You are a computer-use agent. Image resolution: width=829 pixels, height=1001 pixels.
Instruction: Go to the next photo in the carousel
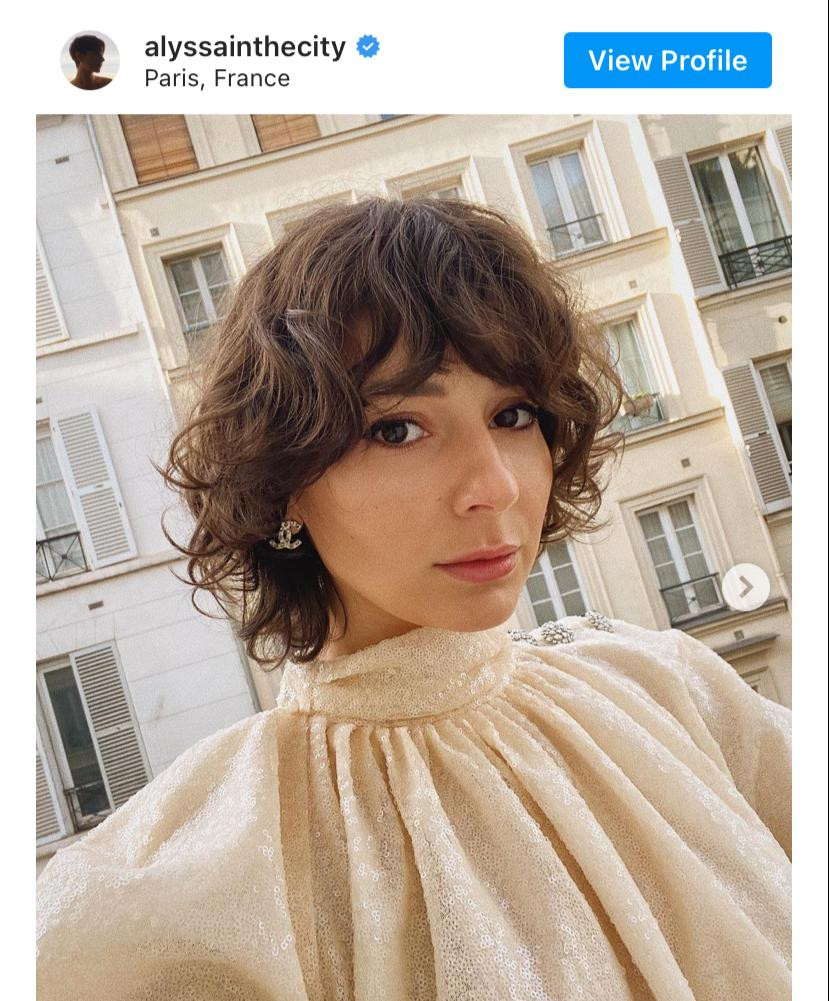coord(745,587)
